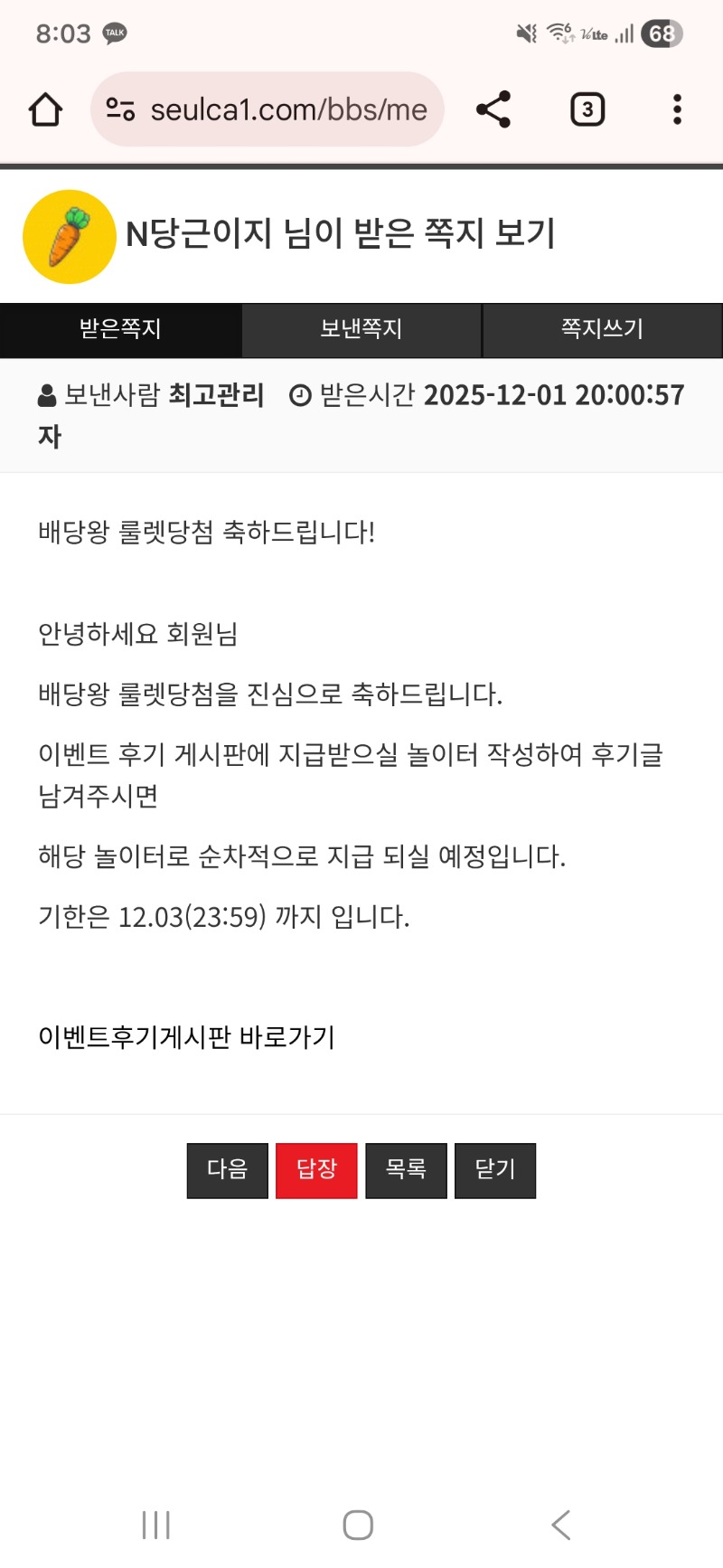The image size is (723, 1568).
Task: Tap the seulca1.com address bar
Action: (268, 109)
